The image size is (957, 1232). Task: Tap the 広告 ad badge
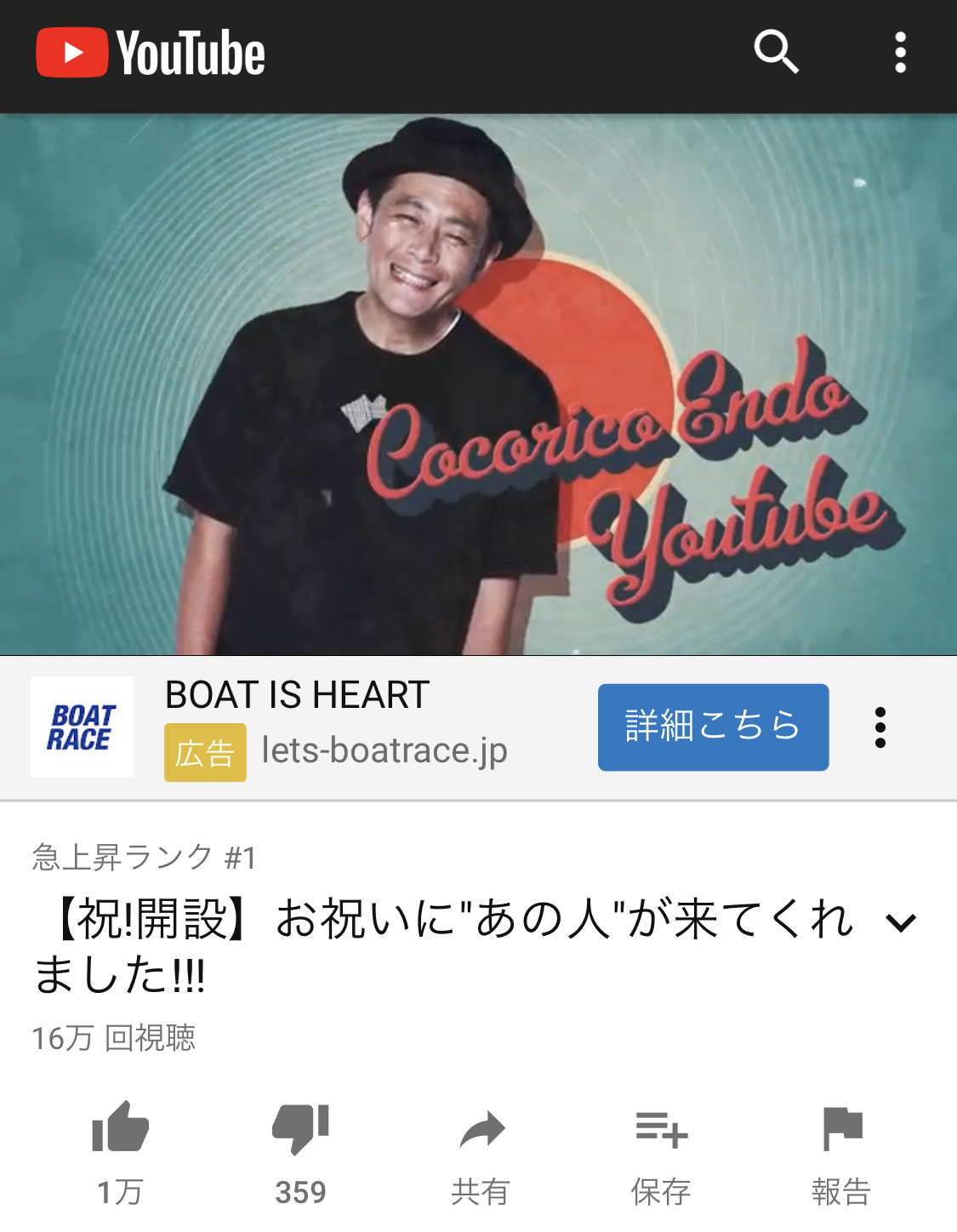point(204,752)
